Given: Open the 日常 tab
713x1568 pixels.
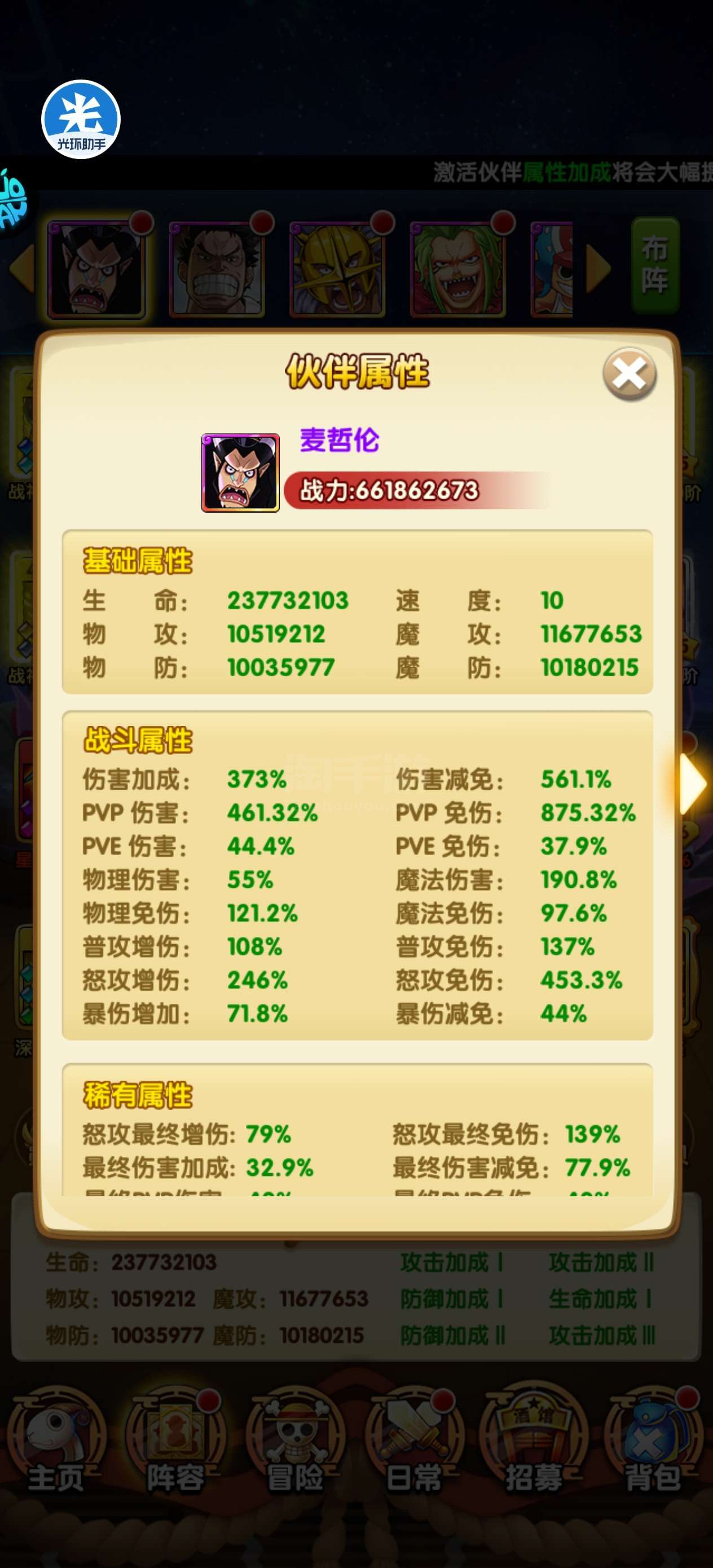Looking at the screenshot, I should 414,1444.
